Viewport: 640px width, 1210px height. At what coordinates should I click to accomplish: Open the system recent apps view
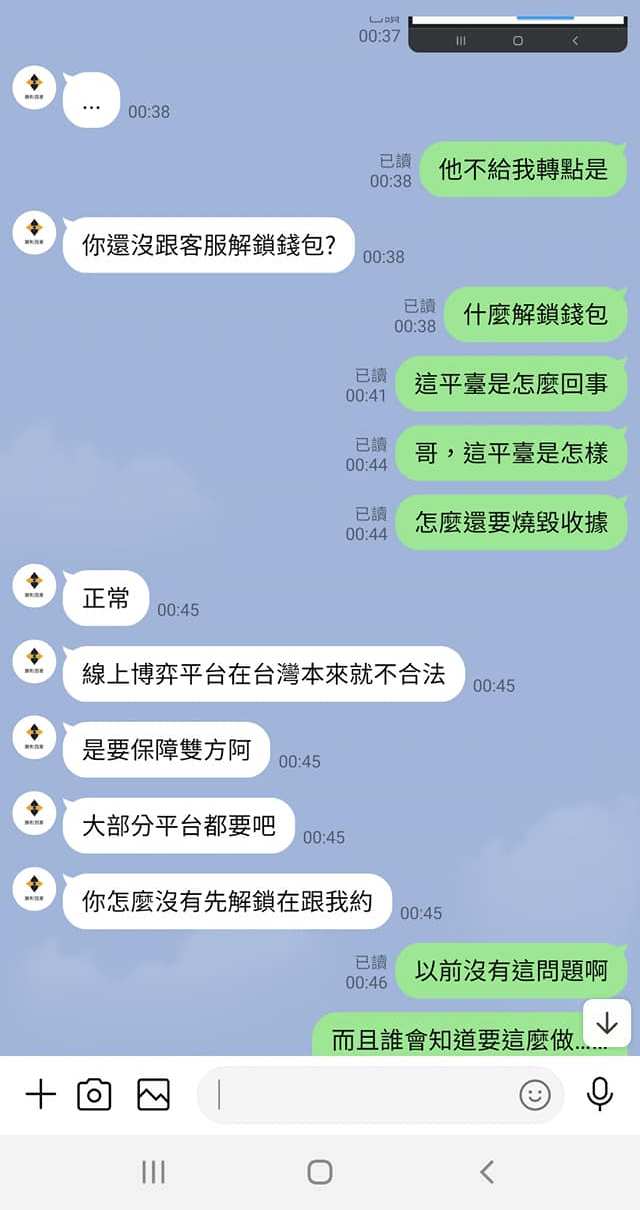pos(153,1172)
